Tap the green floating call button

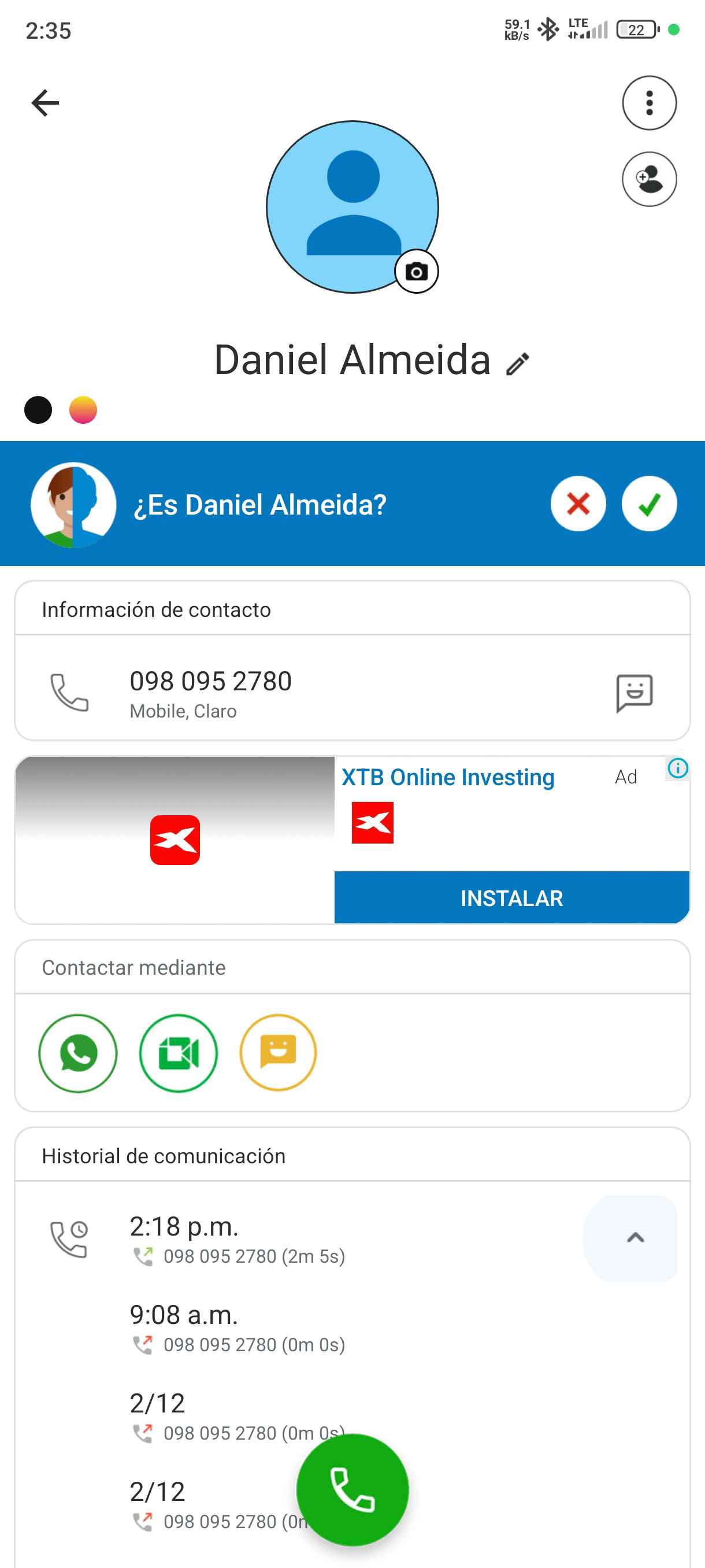(x=352, y=1489)
